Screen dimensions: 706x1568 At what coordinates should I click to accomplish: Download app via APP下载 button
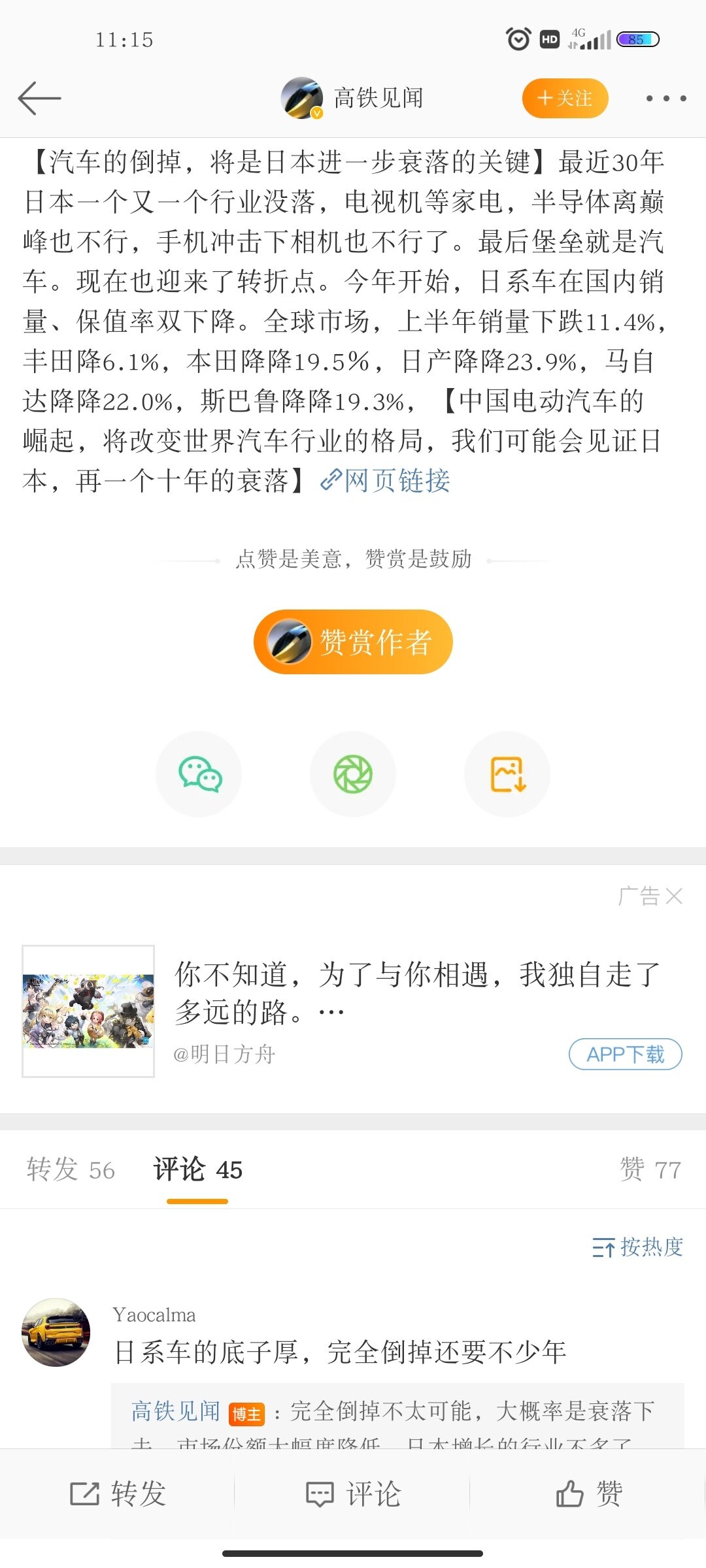coord(625,1054)
